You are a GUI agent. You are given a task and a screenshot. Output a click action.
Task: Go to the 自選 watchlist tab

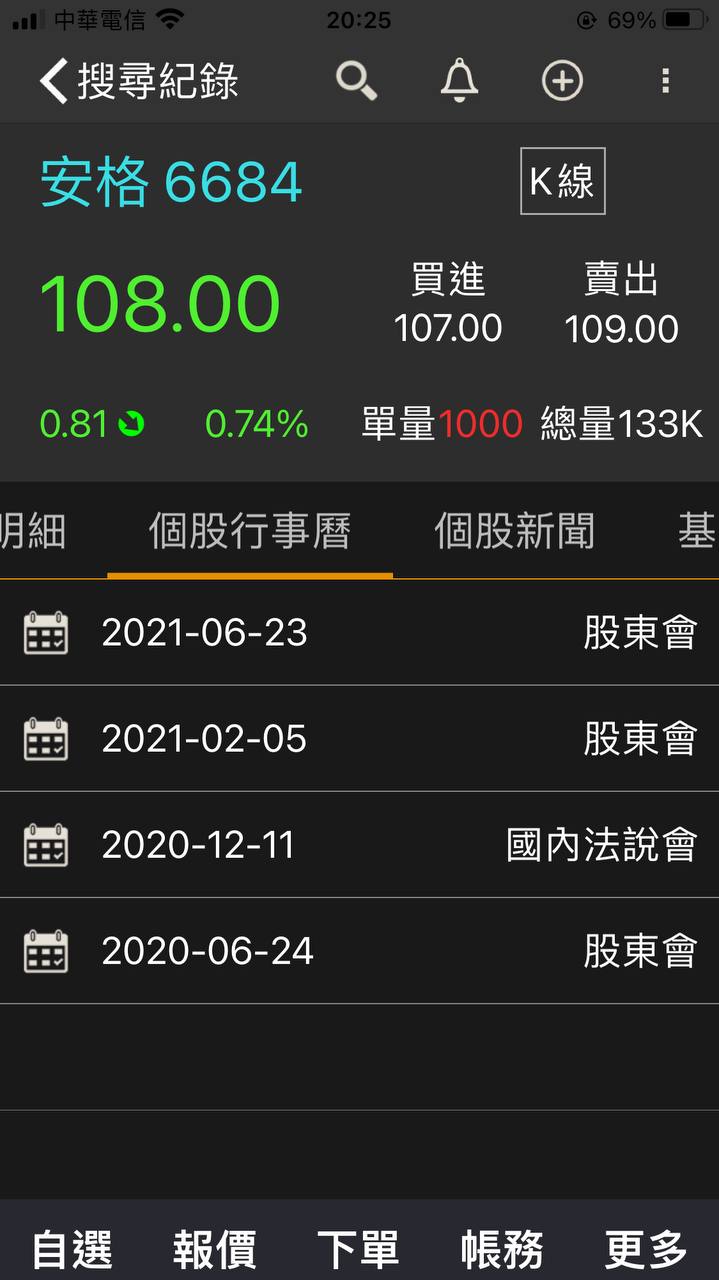click(72, 1249)
